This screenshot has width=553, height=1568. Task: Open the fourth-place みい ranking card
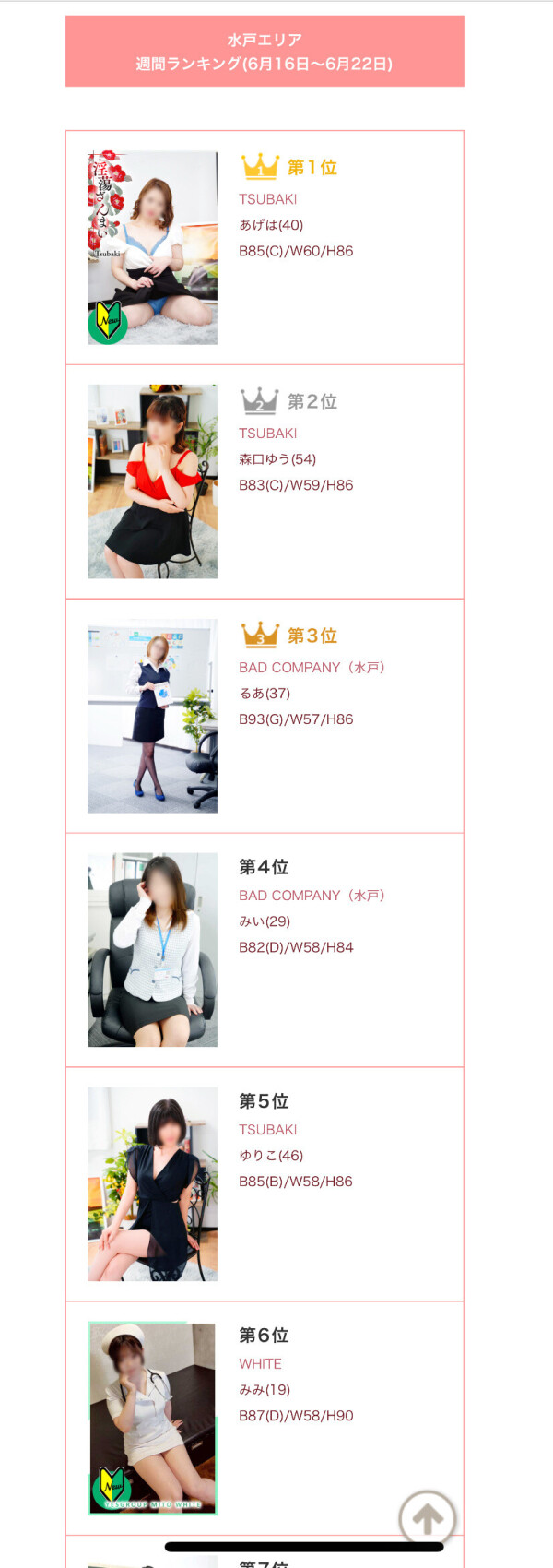(265, 950)
